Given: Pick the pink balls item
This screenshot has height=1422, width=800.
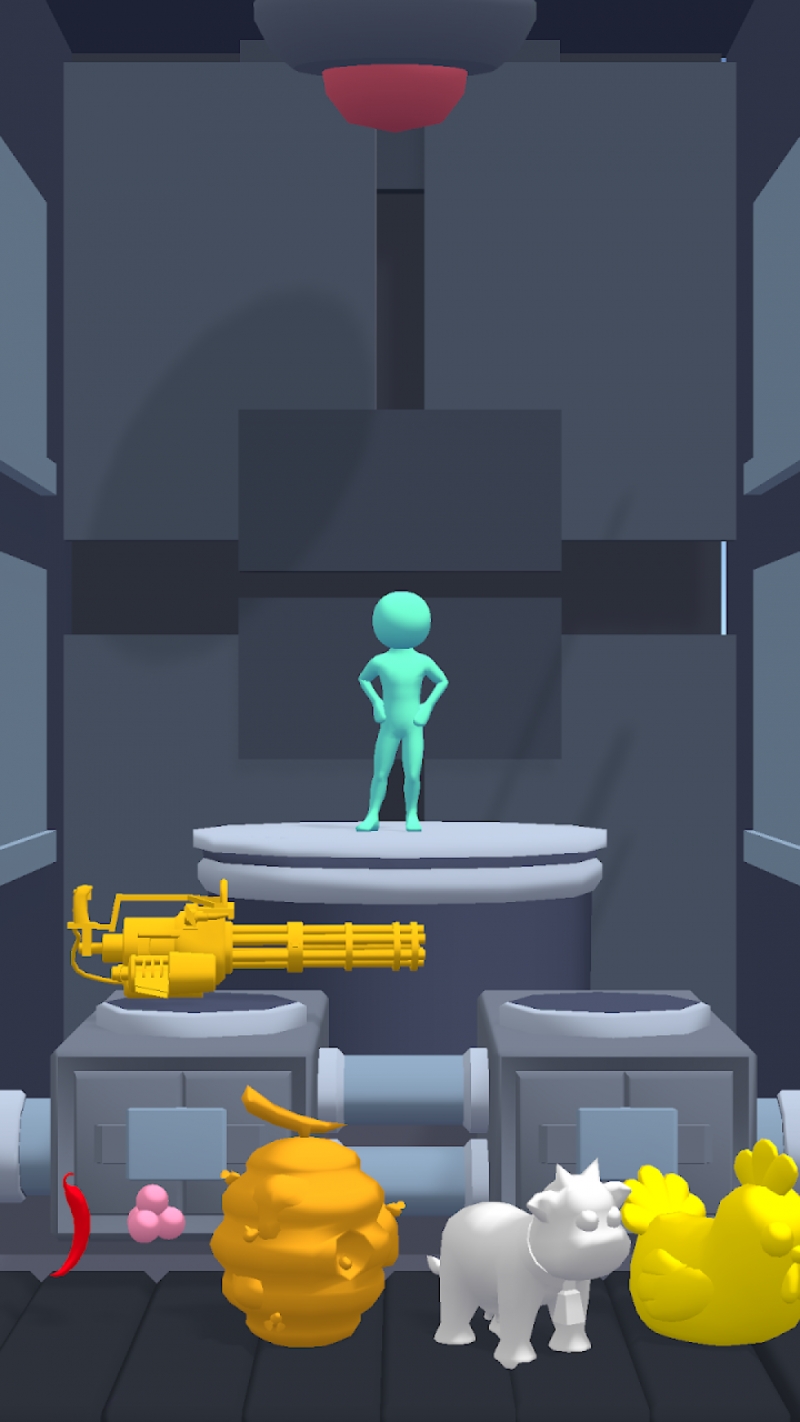Looking at the screenshot, I should coord(155,1214).
